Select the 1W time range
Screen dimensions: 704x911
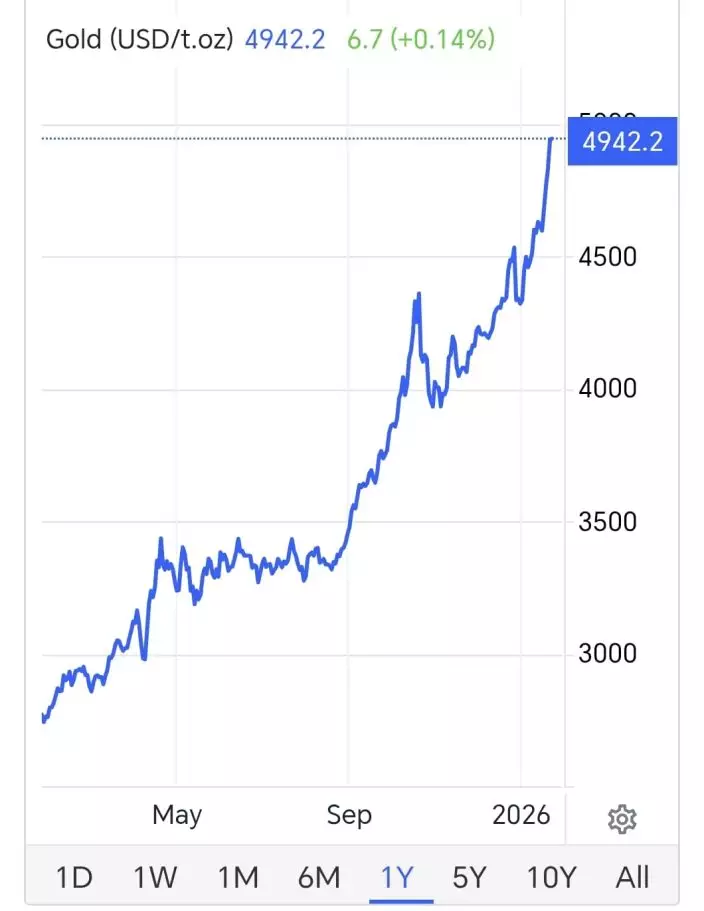155,878
